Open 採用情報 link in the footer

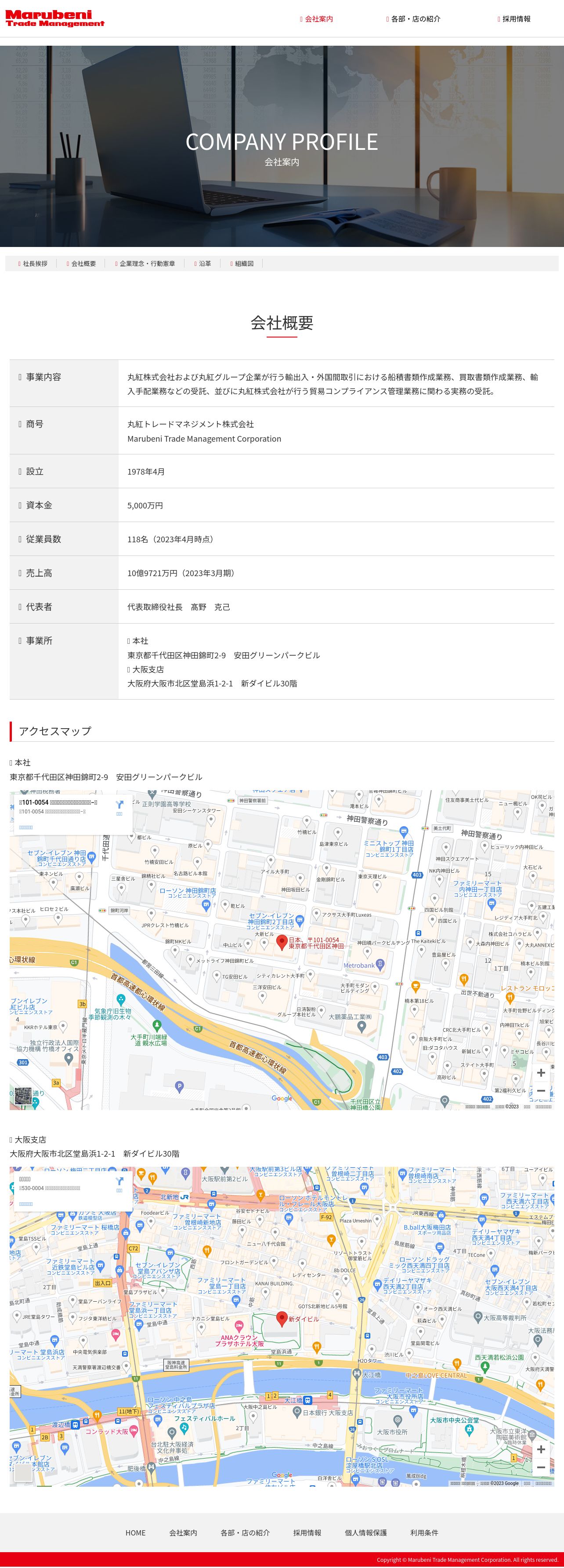tap(307, 1533)
